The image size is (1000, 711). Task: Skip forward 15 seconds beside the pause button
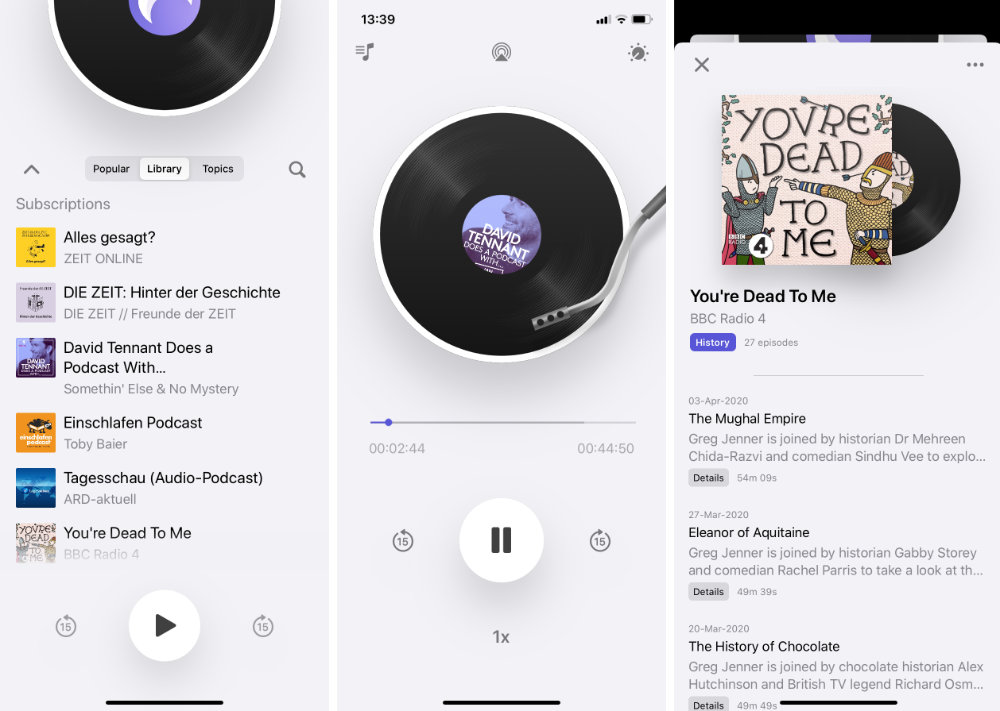click(x=600, y=541)
